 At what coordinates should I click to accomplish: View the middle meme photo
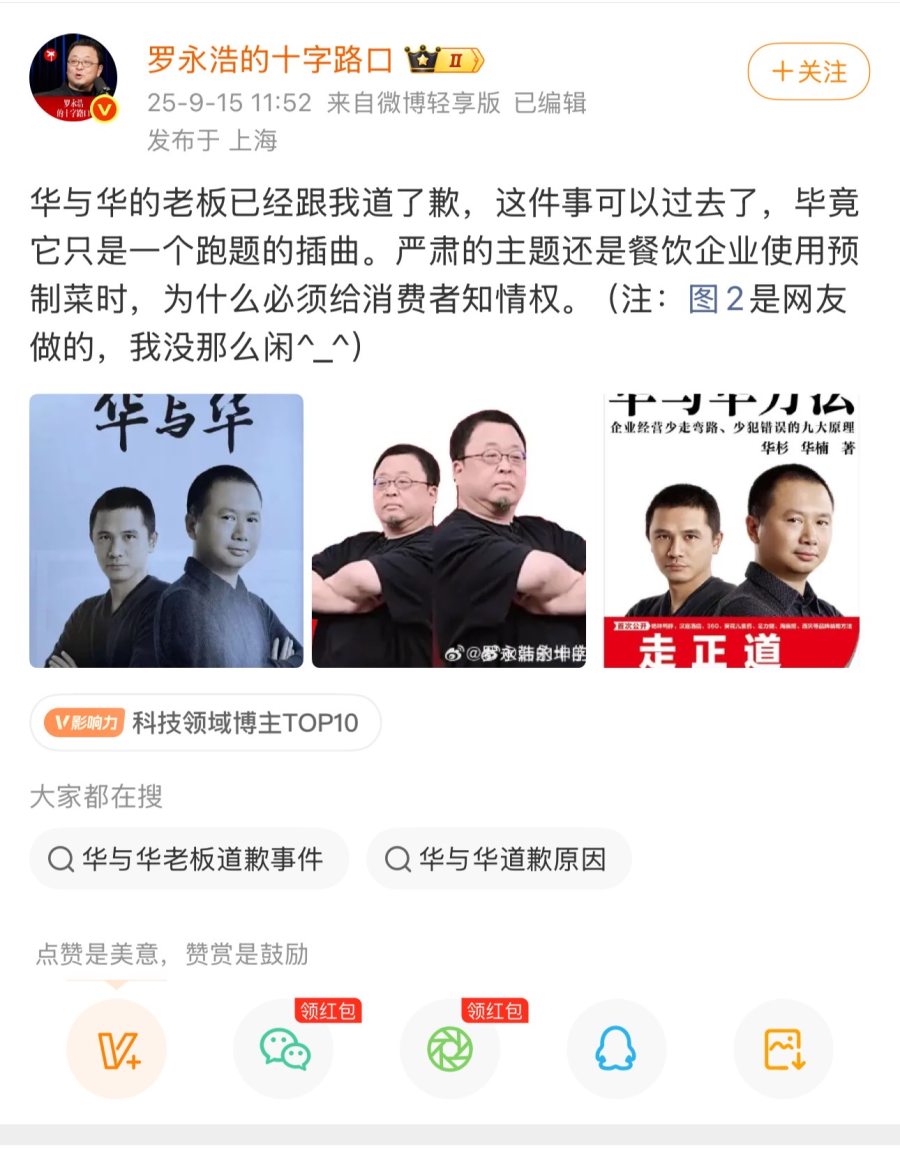coord(449,530)
